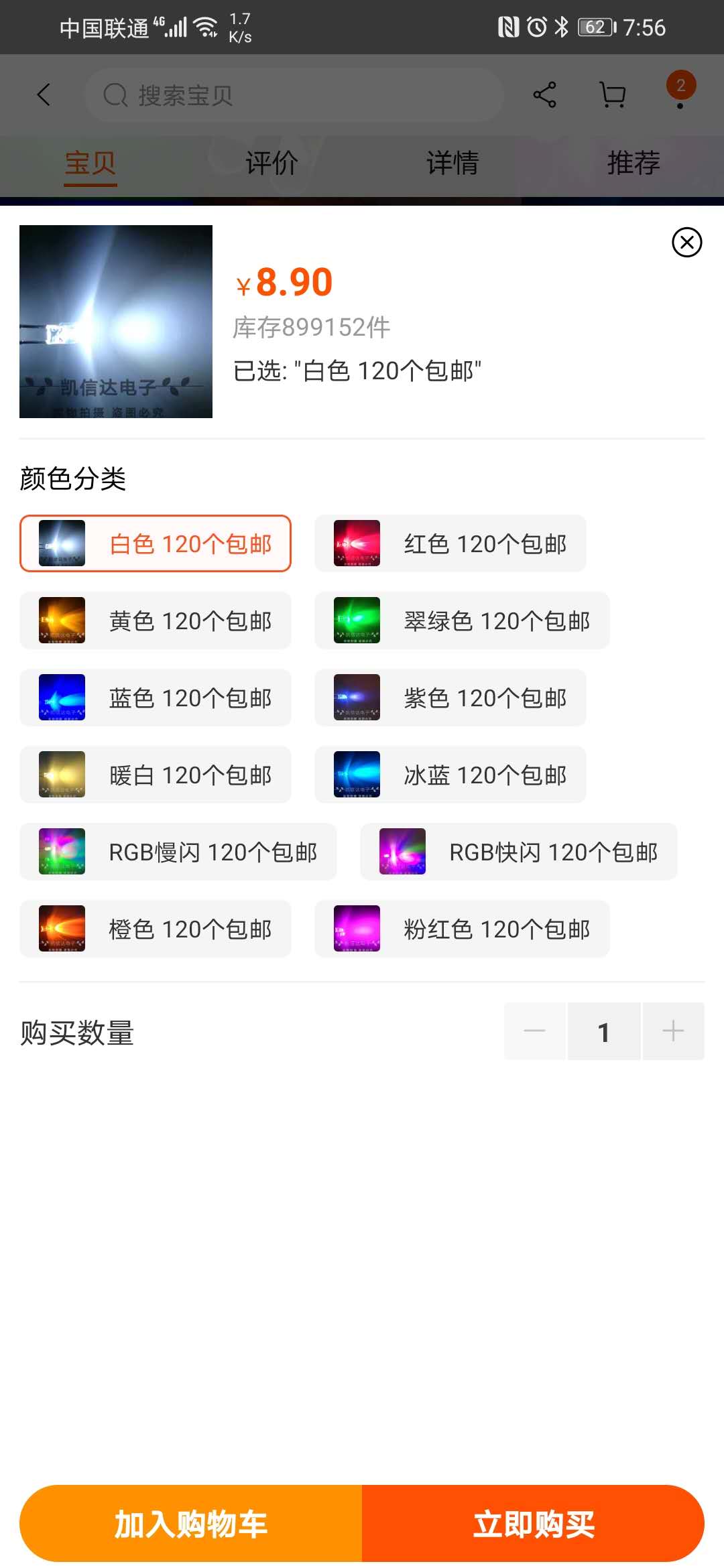Select RGB快闪 120个包邮 option
The width and height of the screenshot is (724, 1568).
(518, 852)
